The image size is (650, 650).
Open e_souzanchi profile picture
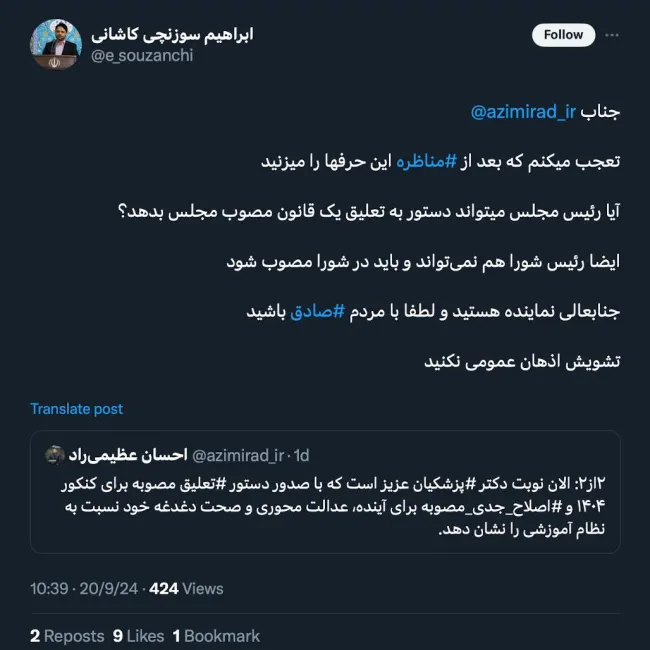click(x=56, y=44)
